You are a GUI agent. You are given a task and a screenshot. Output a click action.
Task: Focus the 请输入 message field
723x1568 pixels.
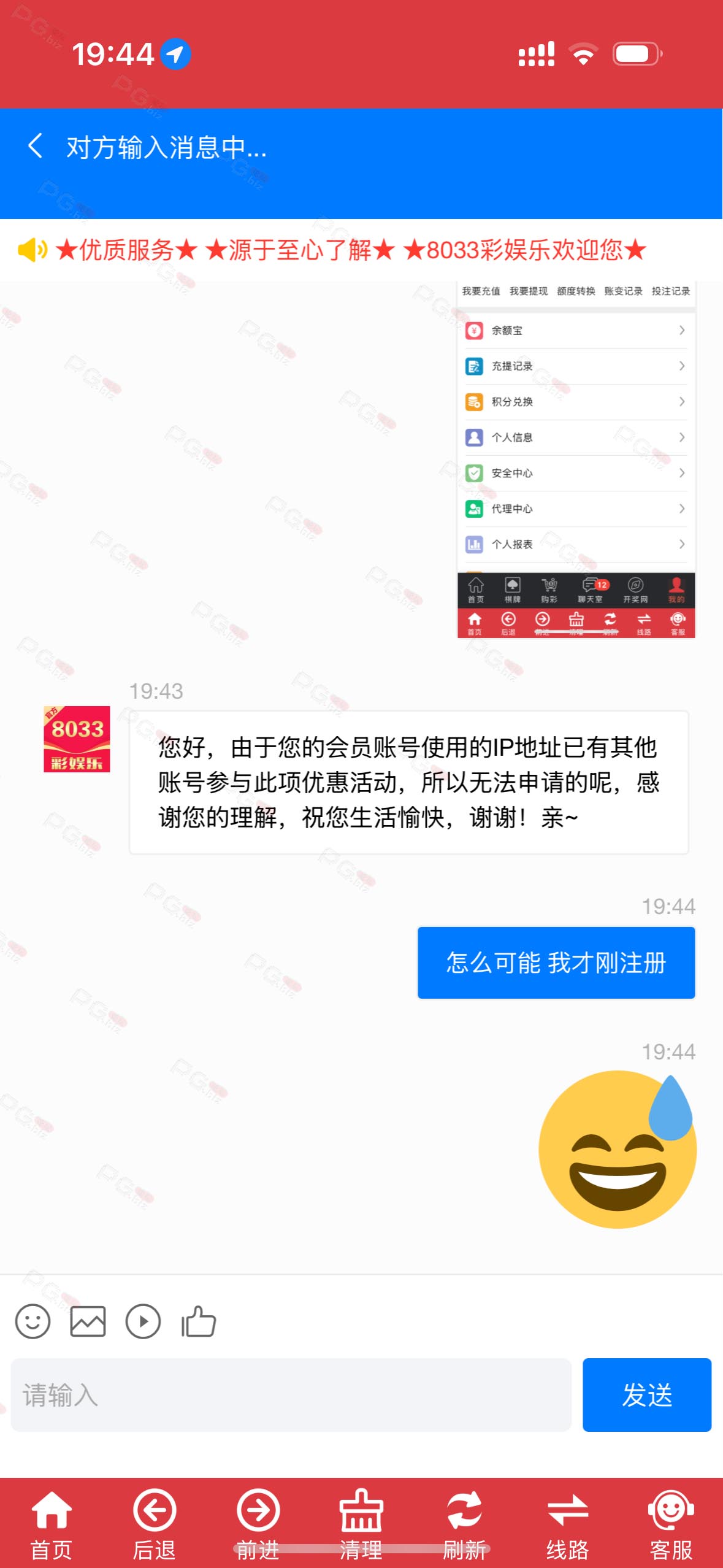[291, 1395]
